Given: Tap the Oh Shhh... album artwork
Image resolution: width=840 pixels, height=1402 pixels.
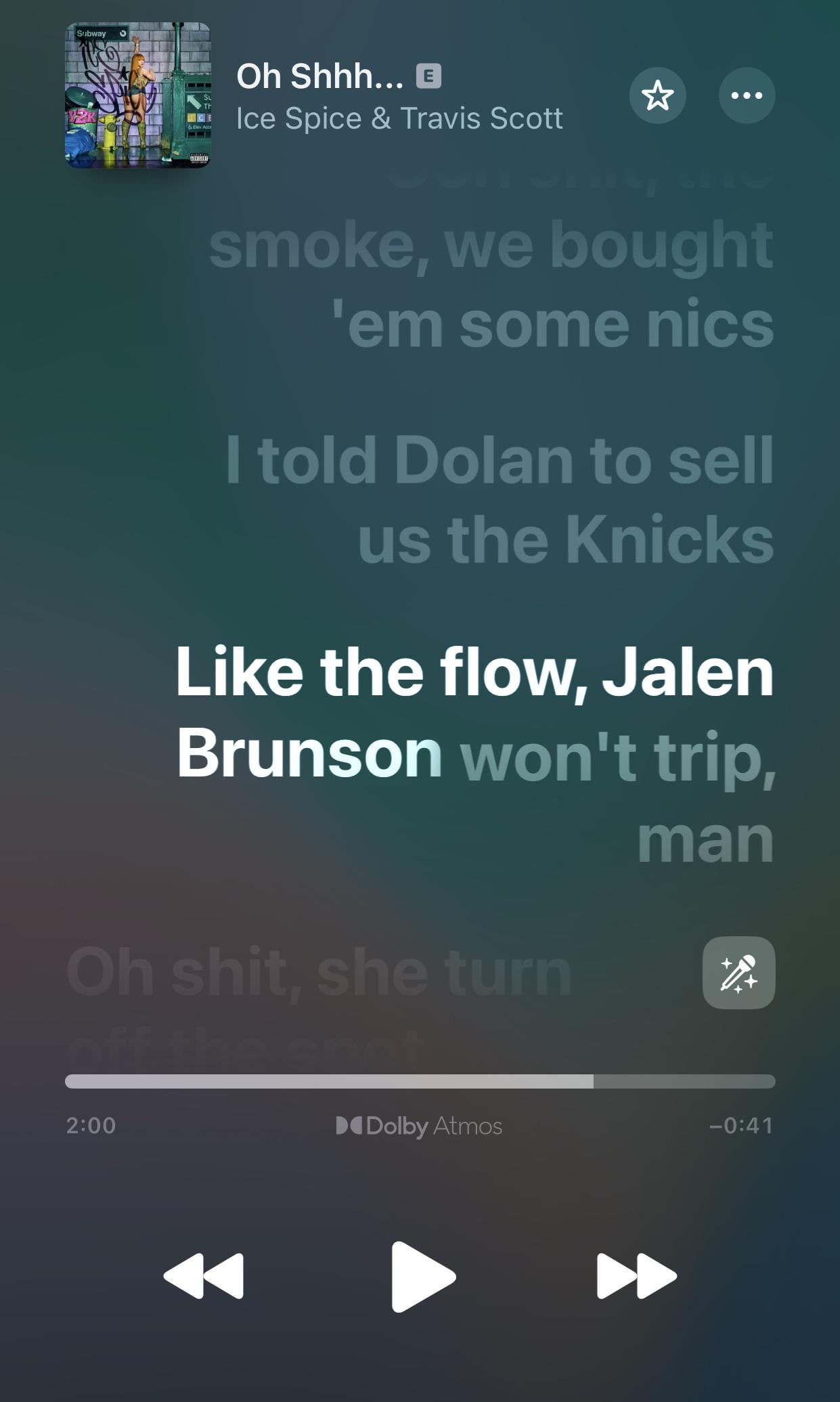Looking at the screenshot, I should point(138,95).
